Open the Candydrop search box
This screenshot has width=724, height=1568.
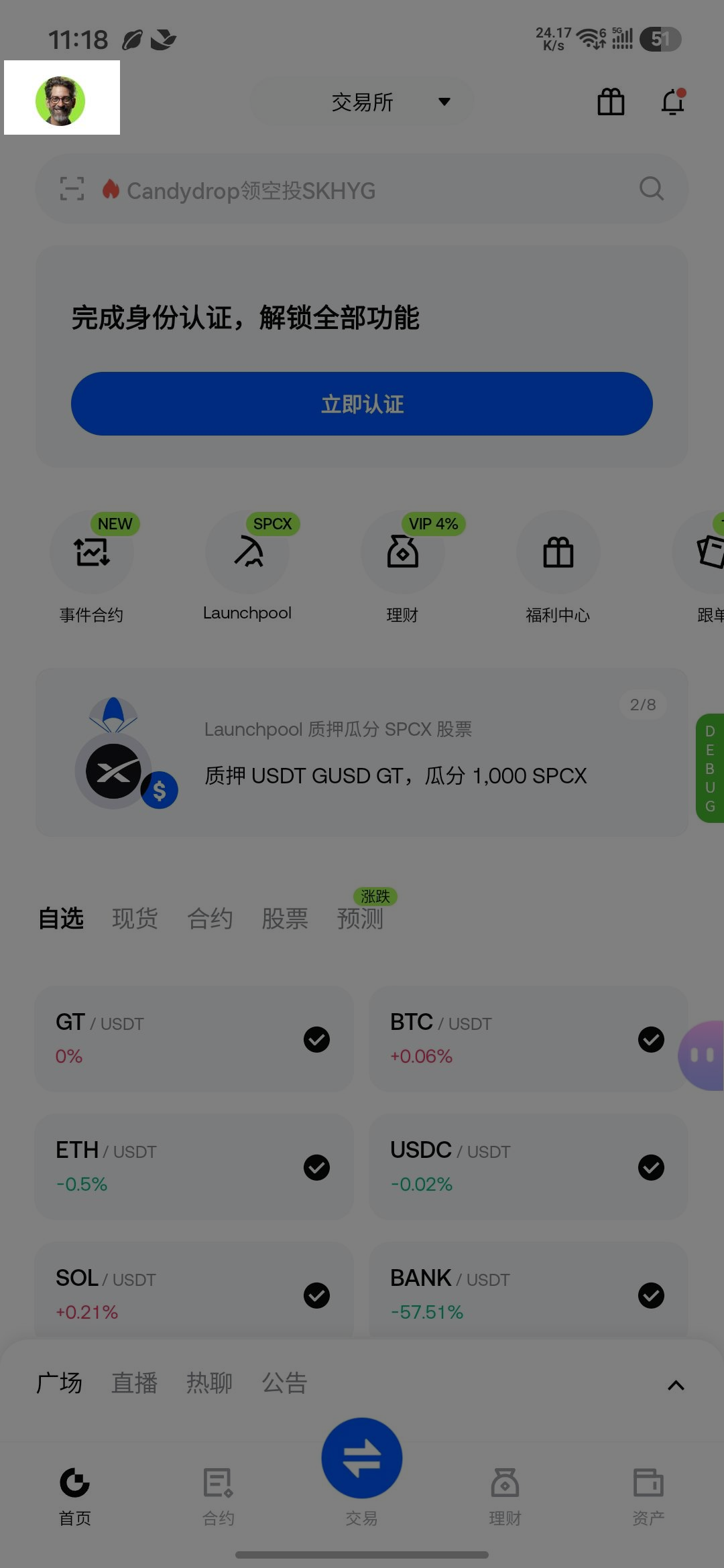pos(362,189)
